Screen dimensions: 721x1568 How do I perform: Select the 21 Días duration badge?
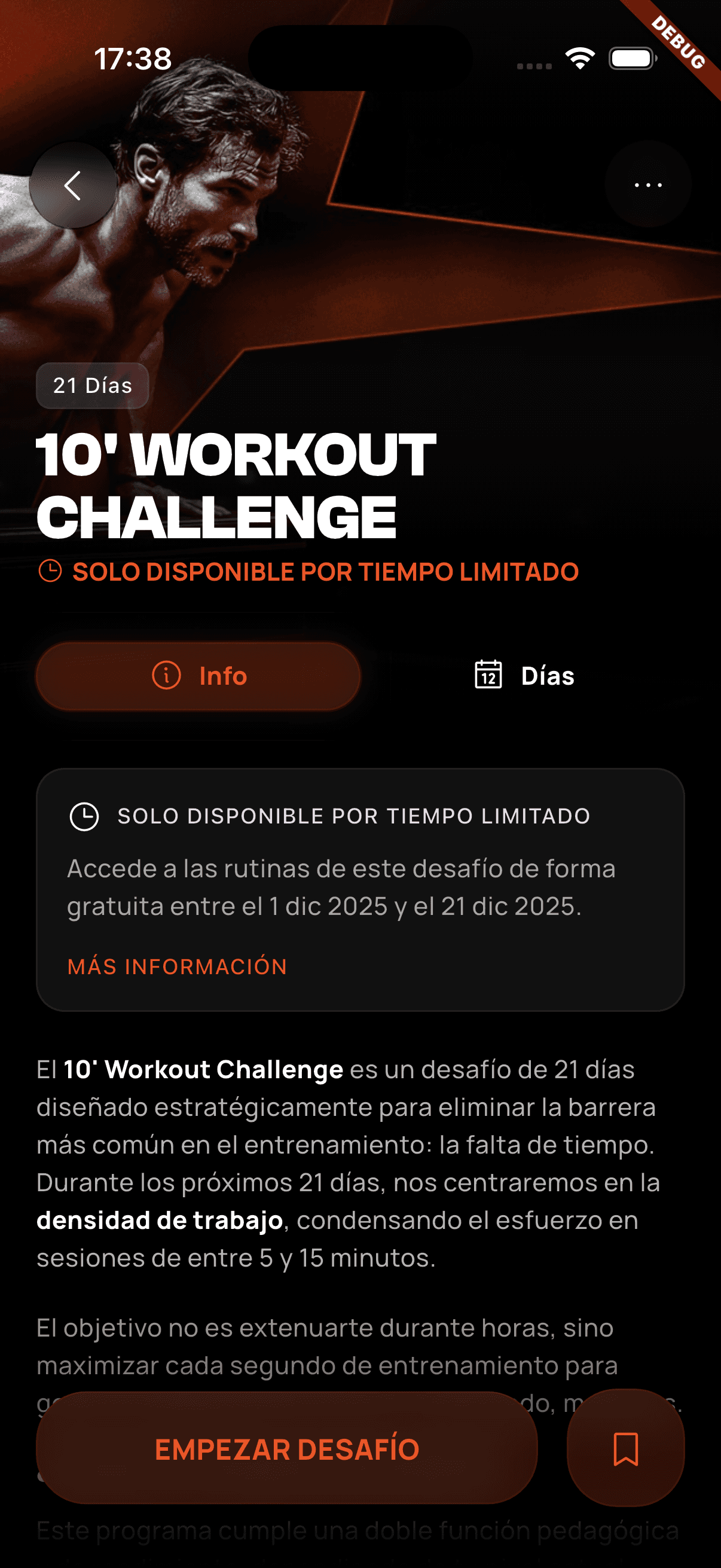tap(93, 385)
